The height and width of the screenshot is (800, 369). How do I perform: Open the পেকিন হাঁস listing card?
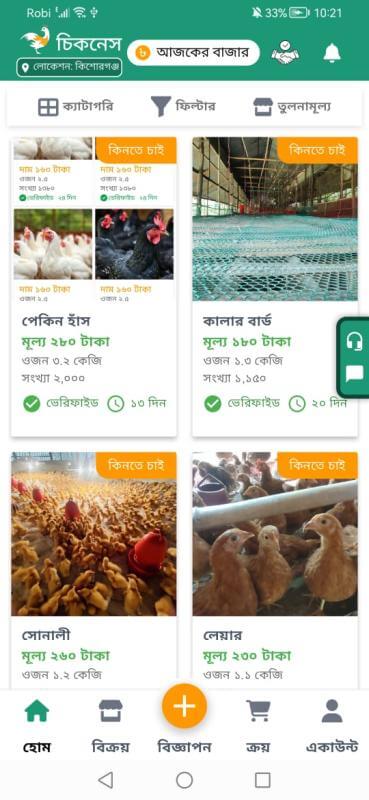[94, 287]
